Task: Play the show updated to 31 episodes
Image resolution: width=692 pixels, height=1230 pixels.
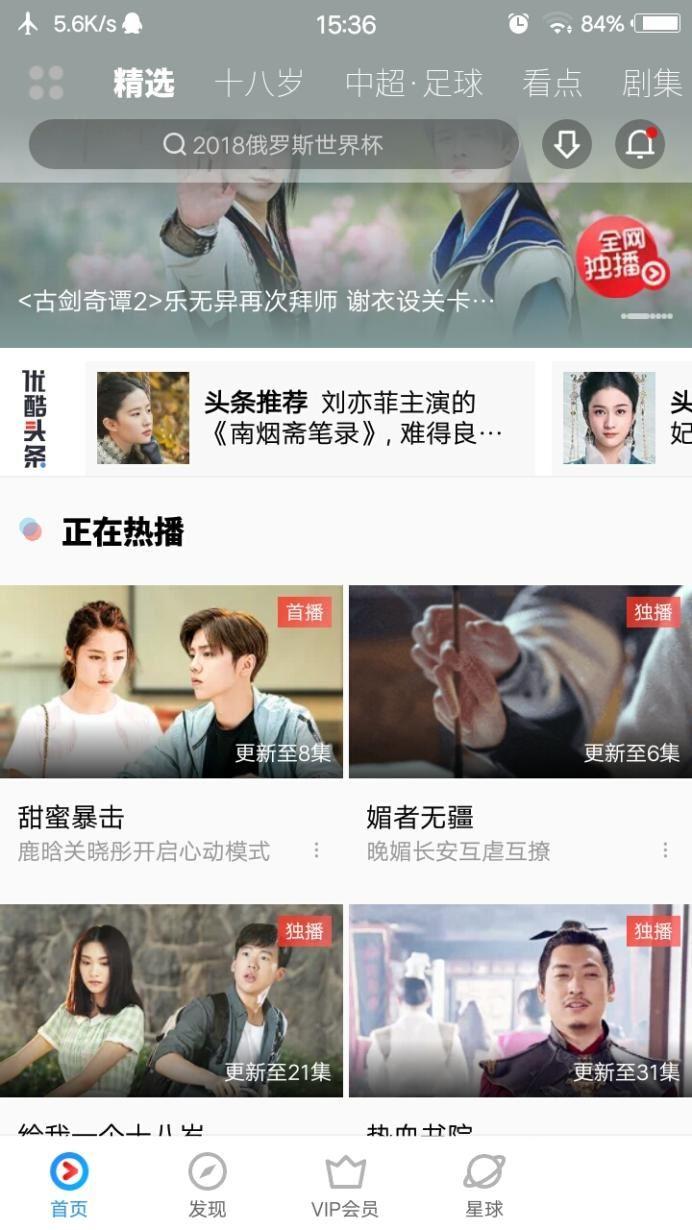Action: coord(519,1000)
